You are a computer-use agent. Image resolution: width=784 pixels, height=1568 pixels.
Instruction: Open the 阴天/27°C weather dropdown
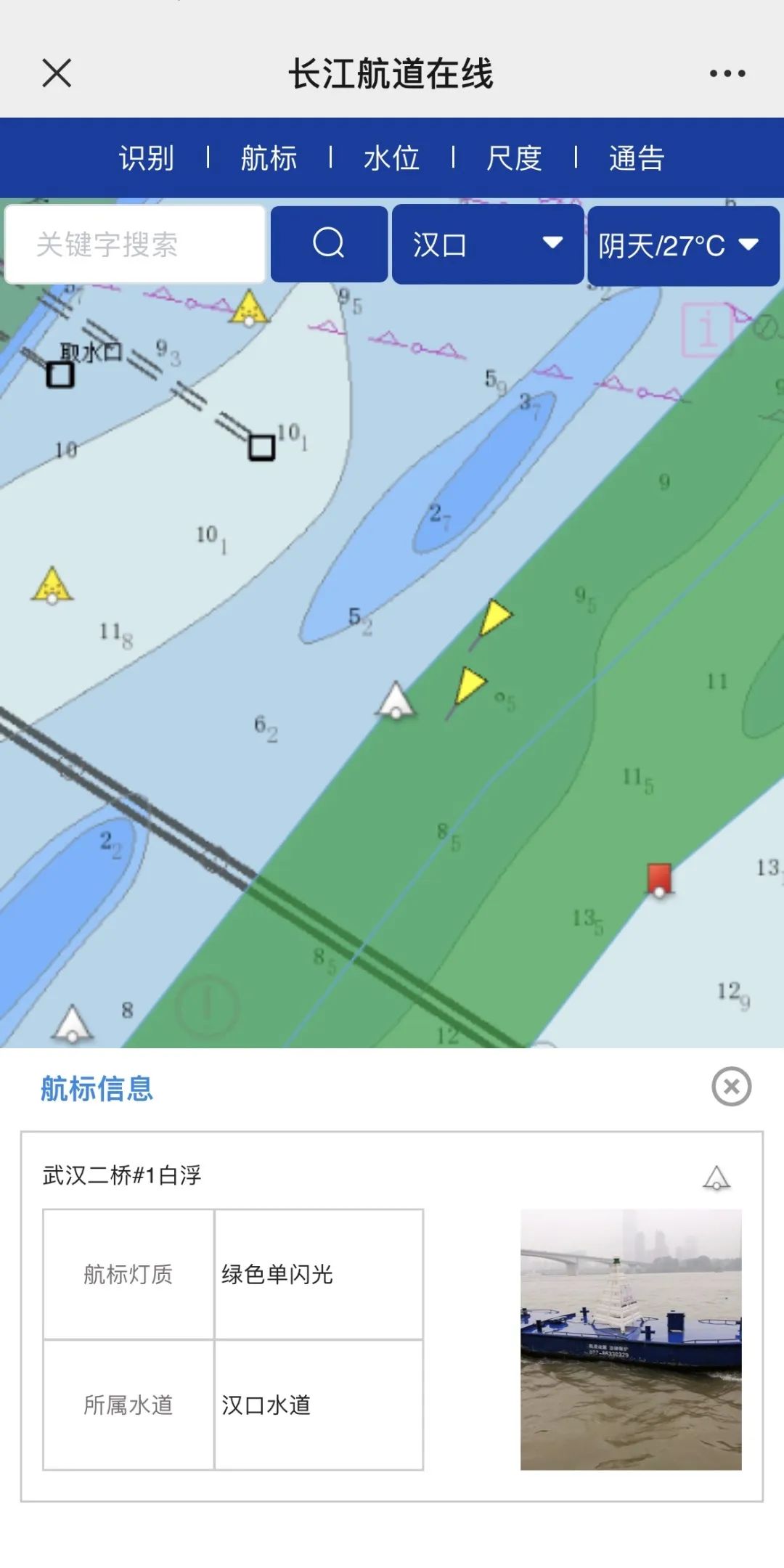pyautogui.click(x=682, y=245)
